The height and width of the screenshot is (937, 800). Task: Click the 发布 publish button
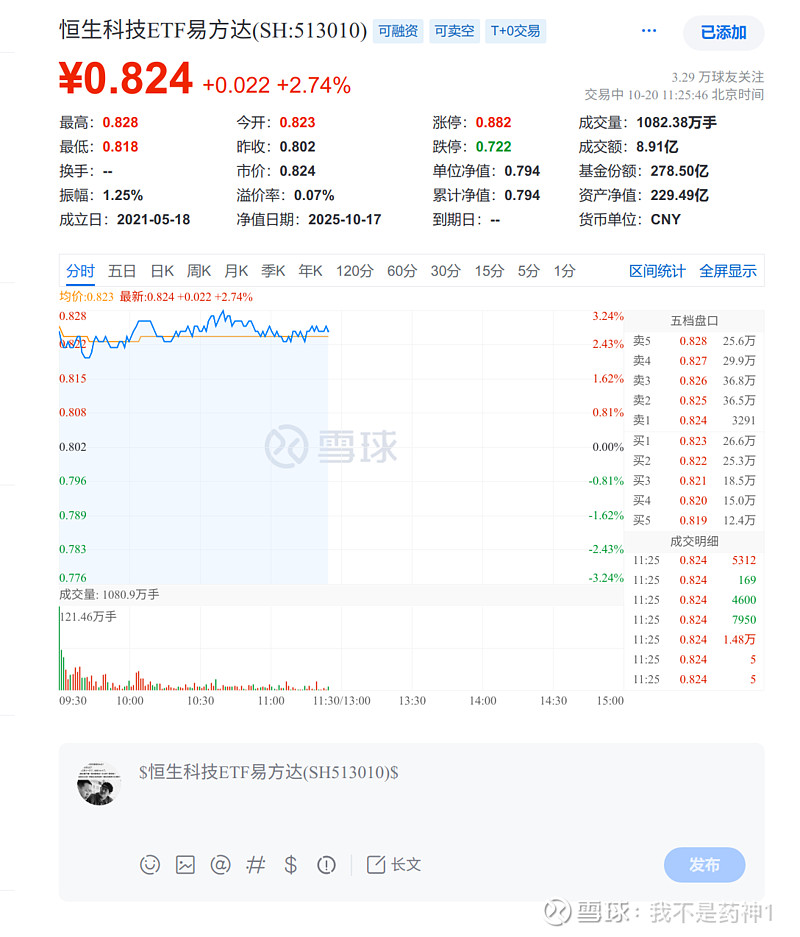click(x=704, y=864)
